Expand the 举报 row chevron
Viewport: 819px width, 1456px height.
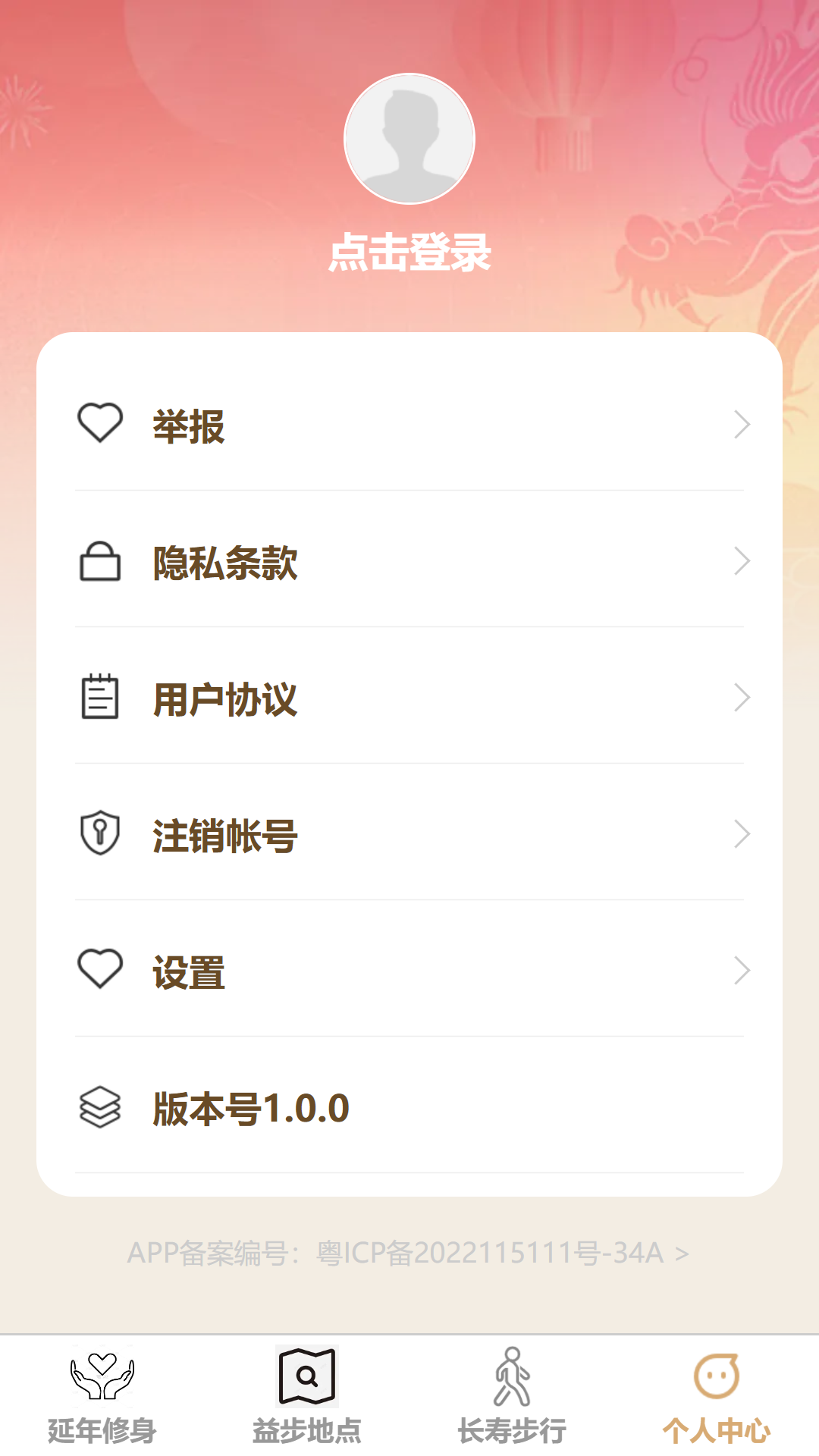742,425
